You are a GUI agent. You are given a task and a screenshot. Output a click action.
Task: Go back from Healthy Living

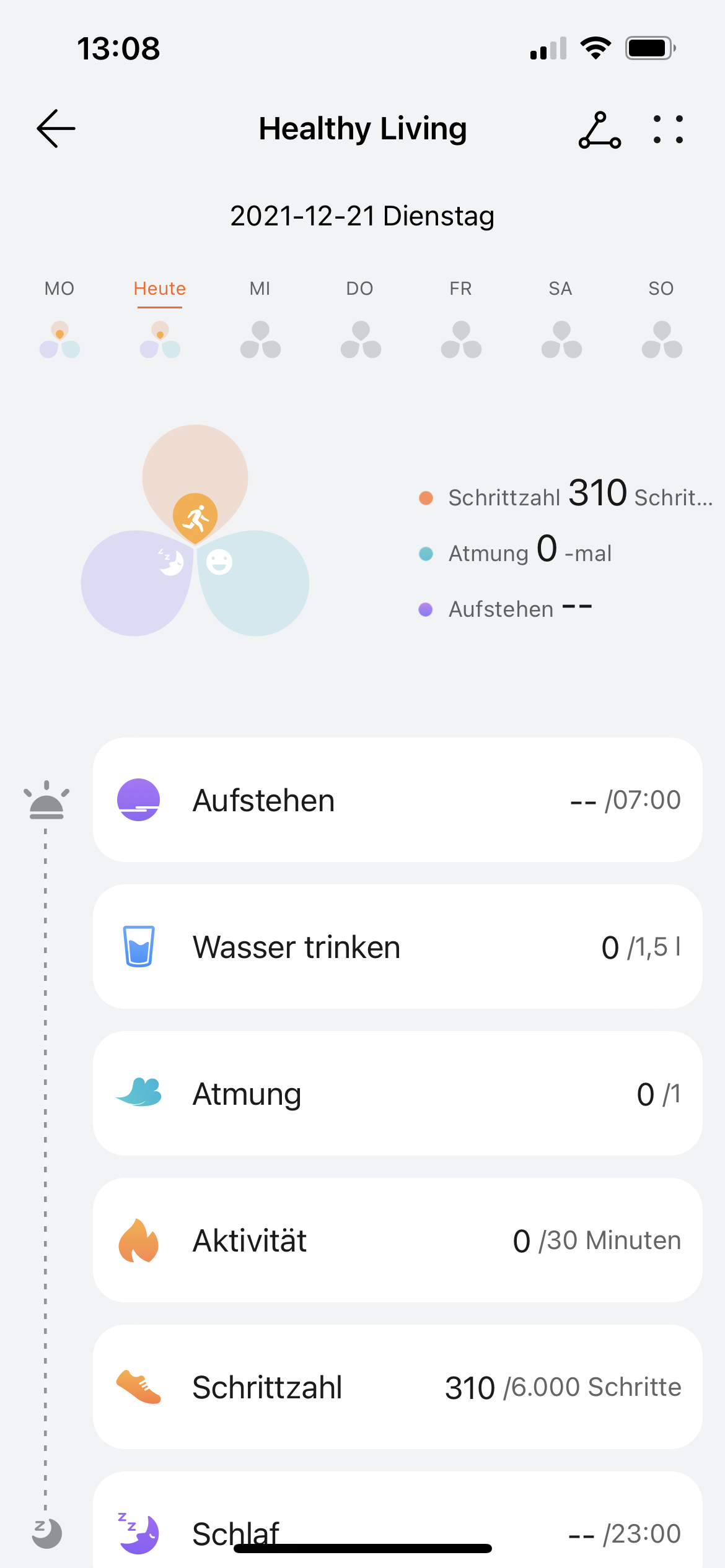[56, 129]
